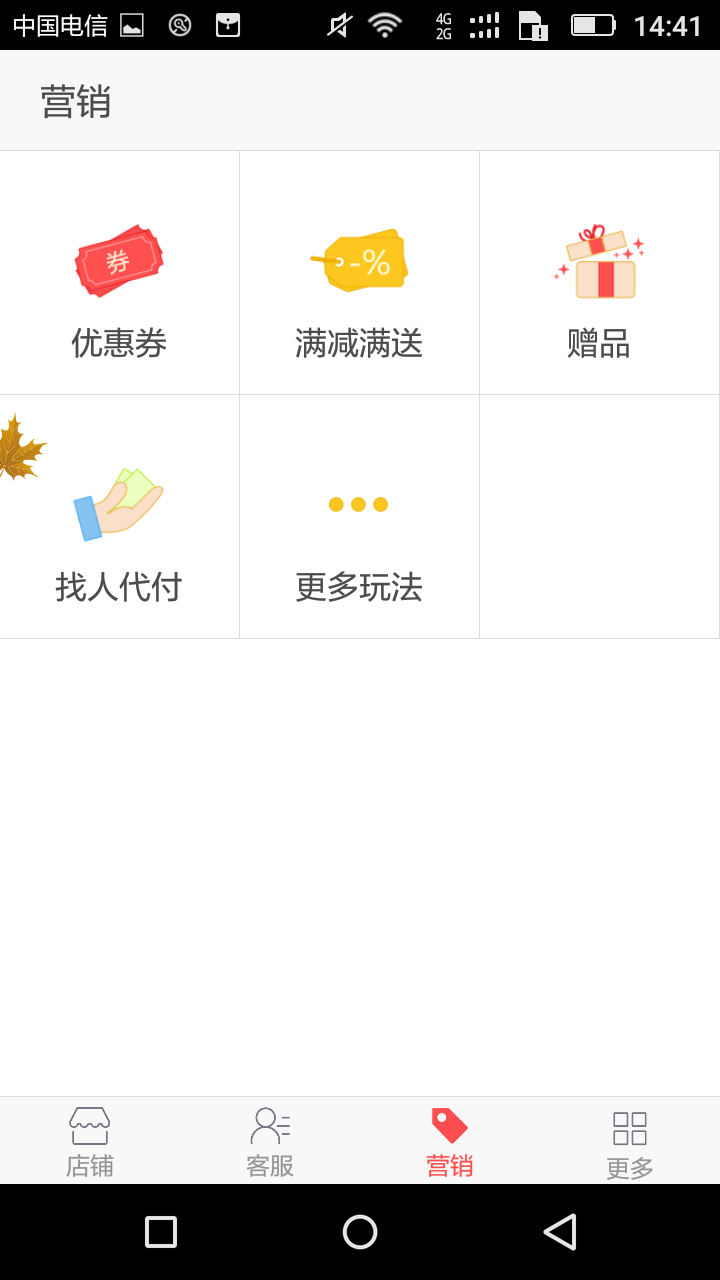Viewport: 720px width, 1280px height.
Task: Switch to the 店铺 tab
Action: (x=90, y=1141)
